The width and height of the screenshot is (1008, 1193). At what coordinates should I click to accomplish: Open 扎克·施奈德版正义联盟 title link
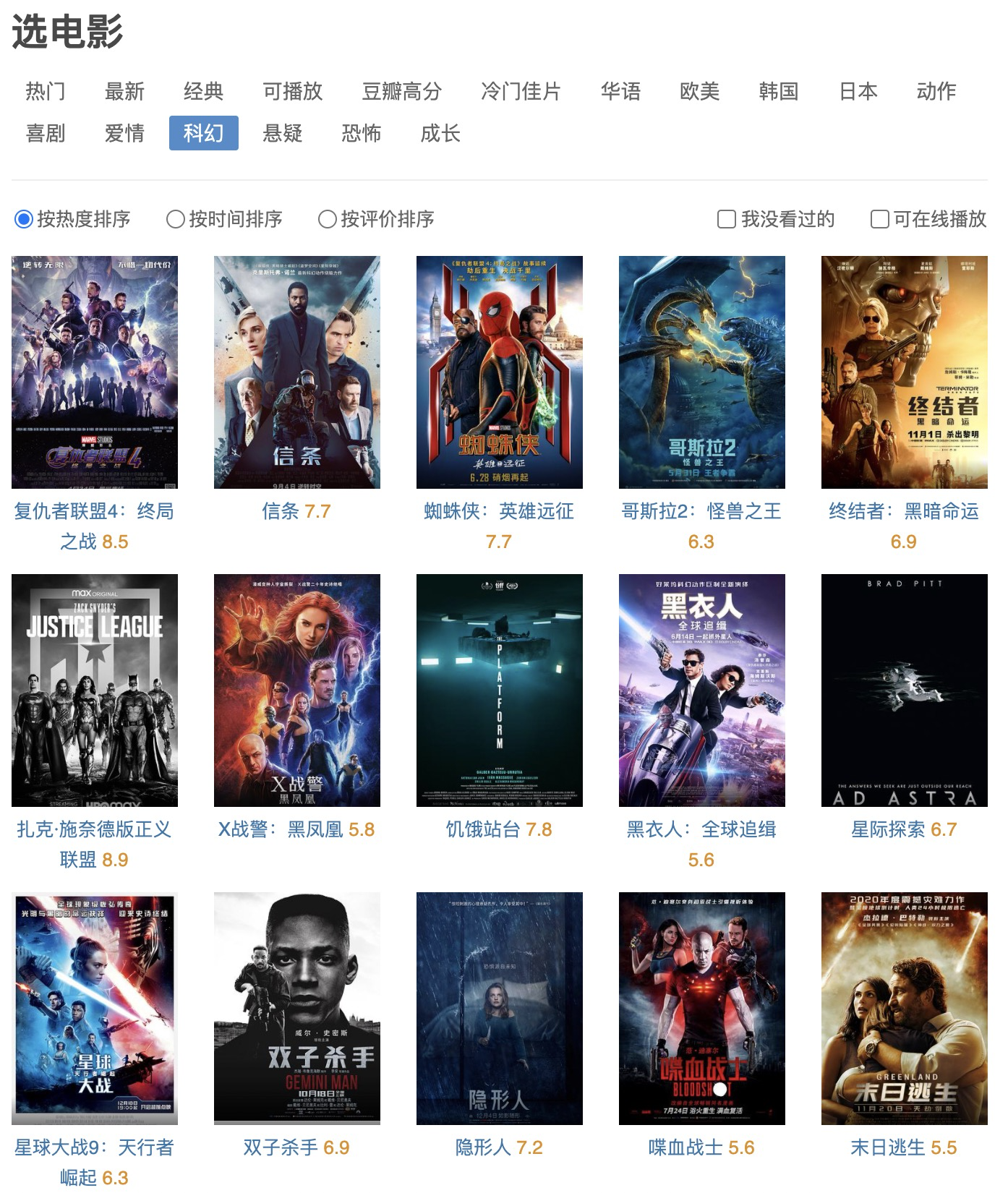[x=94, y=829]
